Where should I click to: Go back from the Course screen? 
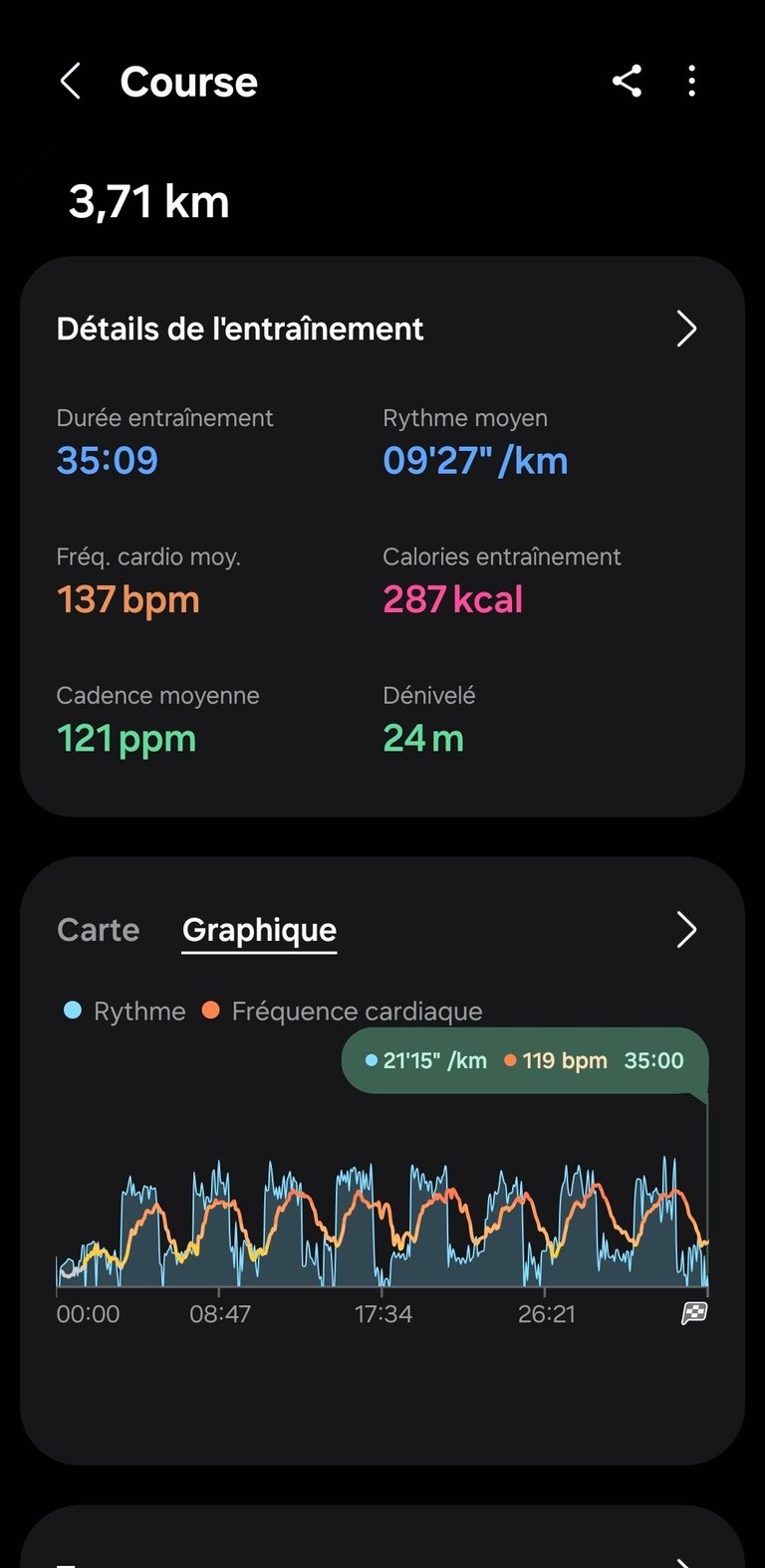[x=71, y=82]
